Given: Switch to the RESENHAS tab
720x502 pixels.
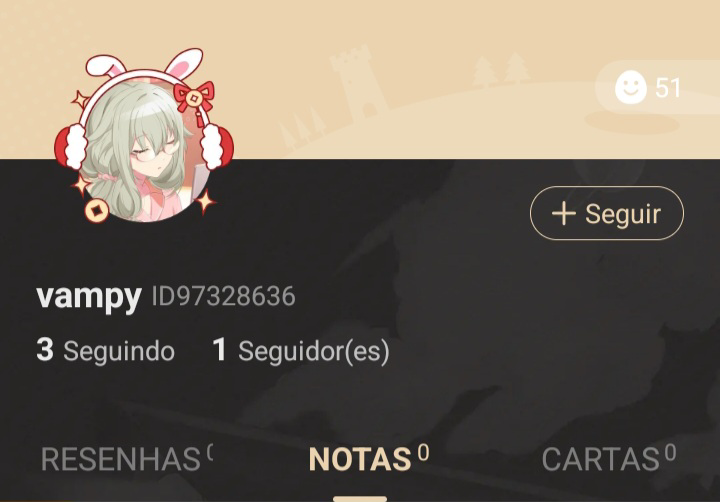Looking at the screenshot, I should pyautogui.click(x=124, y=459).
